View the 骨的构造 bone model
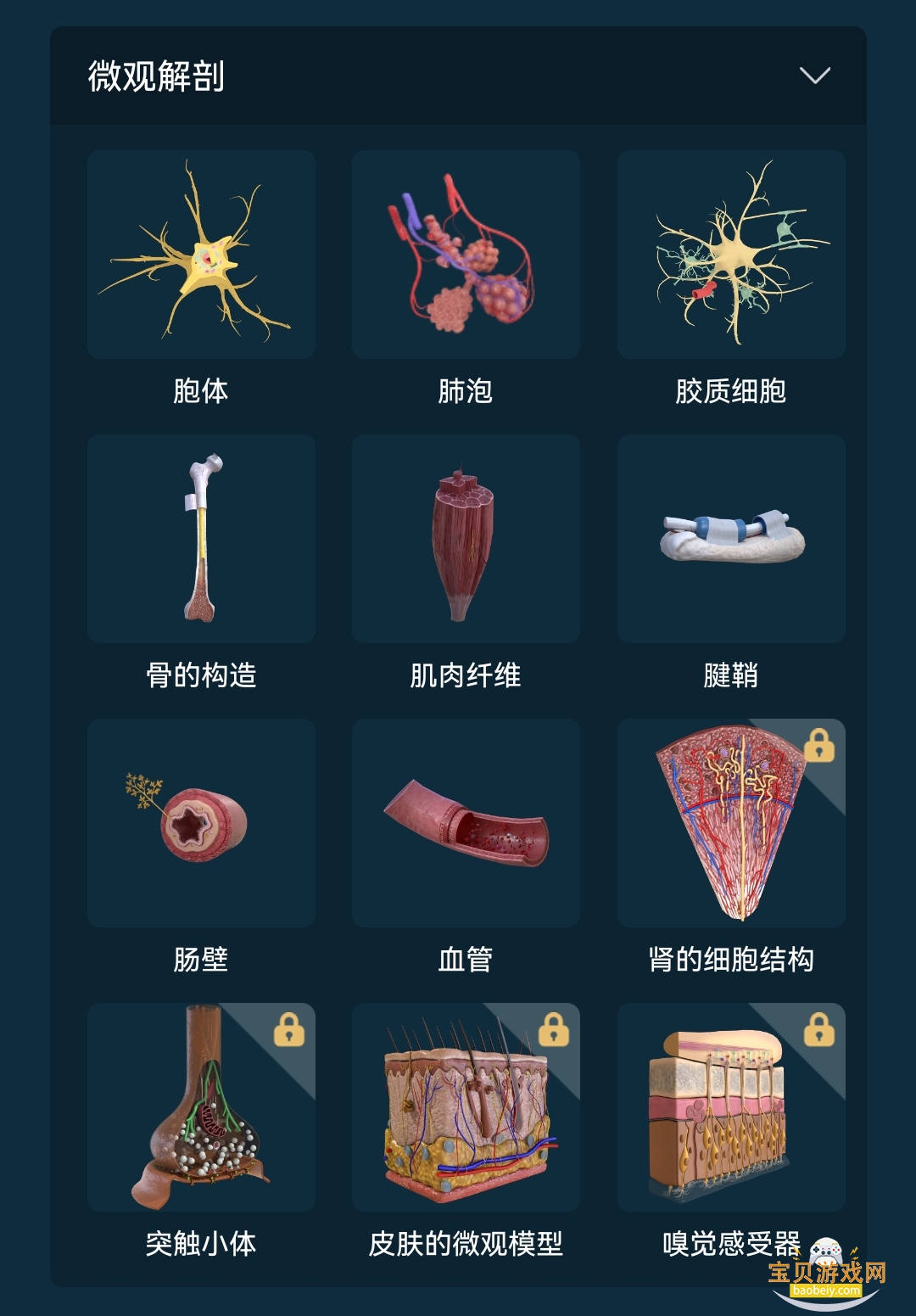The height and width of the screenshot is (1316, 916). point(201,539)
